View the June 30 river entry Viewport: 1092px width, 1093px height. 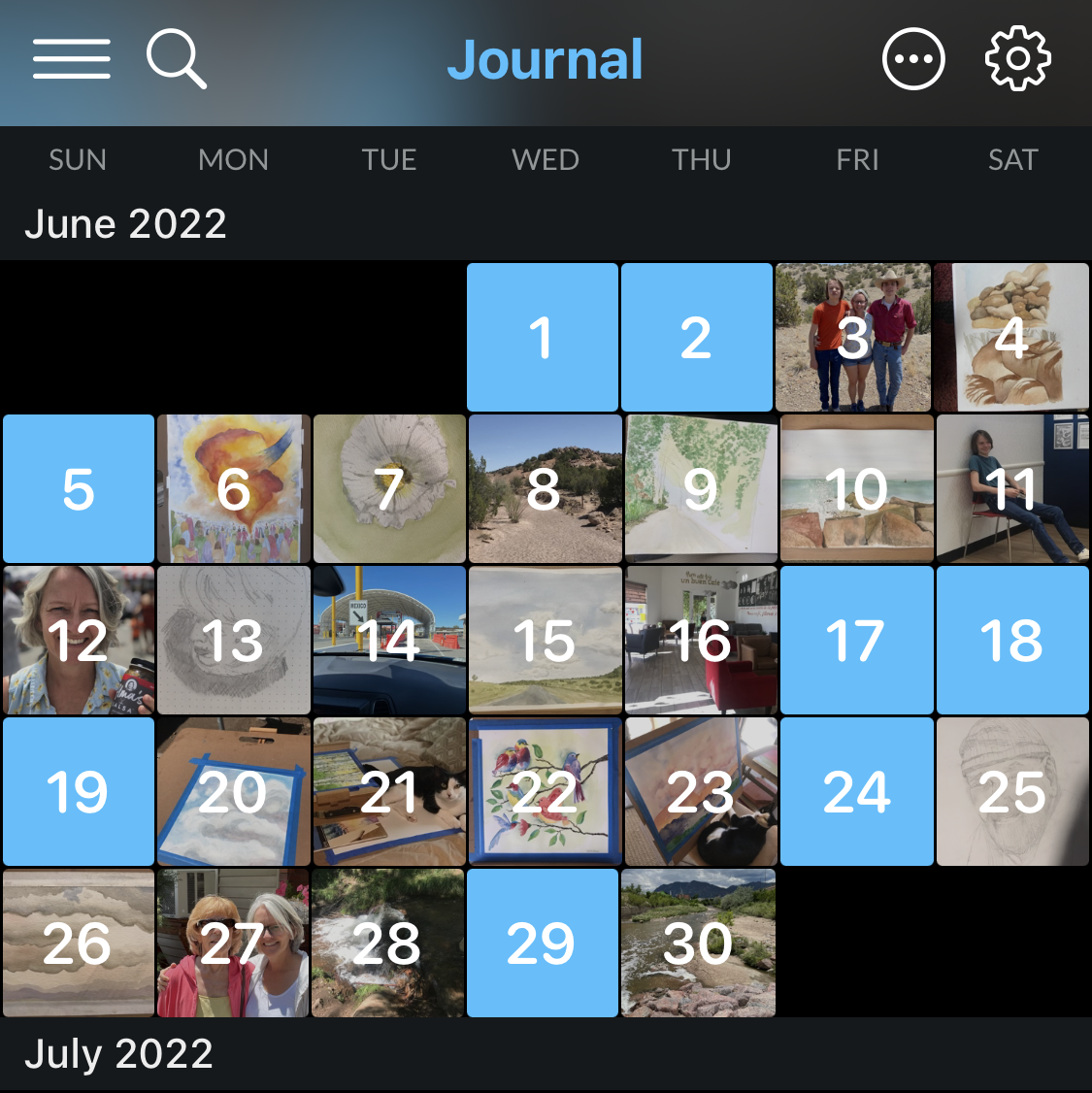pos(698,944)
